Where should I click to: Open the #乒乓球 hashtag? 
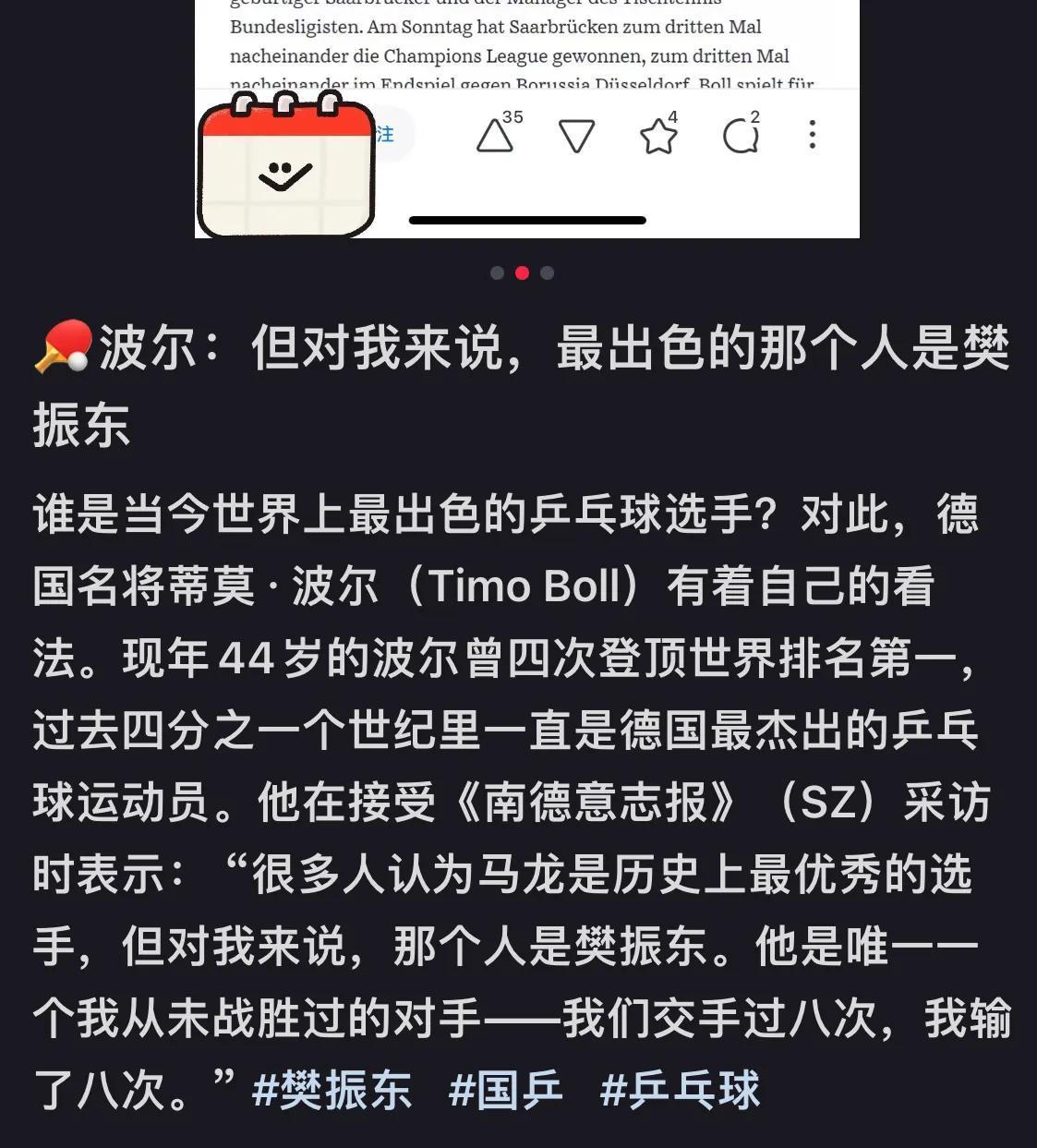680,1090
